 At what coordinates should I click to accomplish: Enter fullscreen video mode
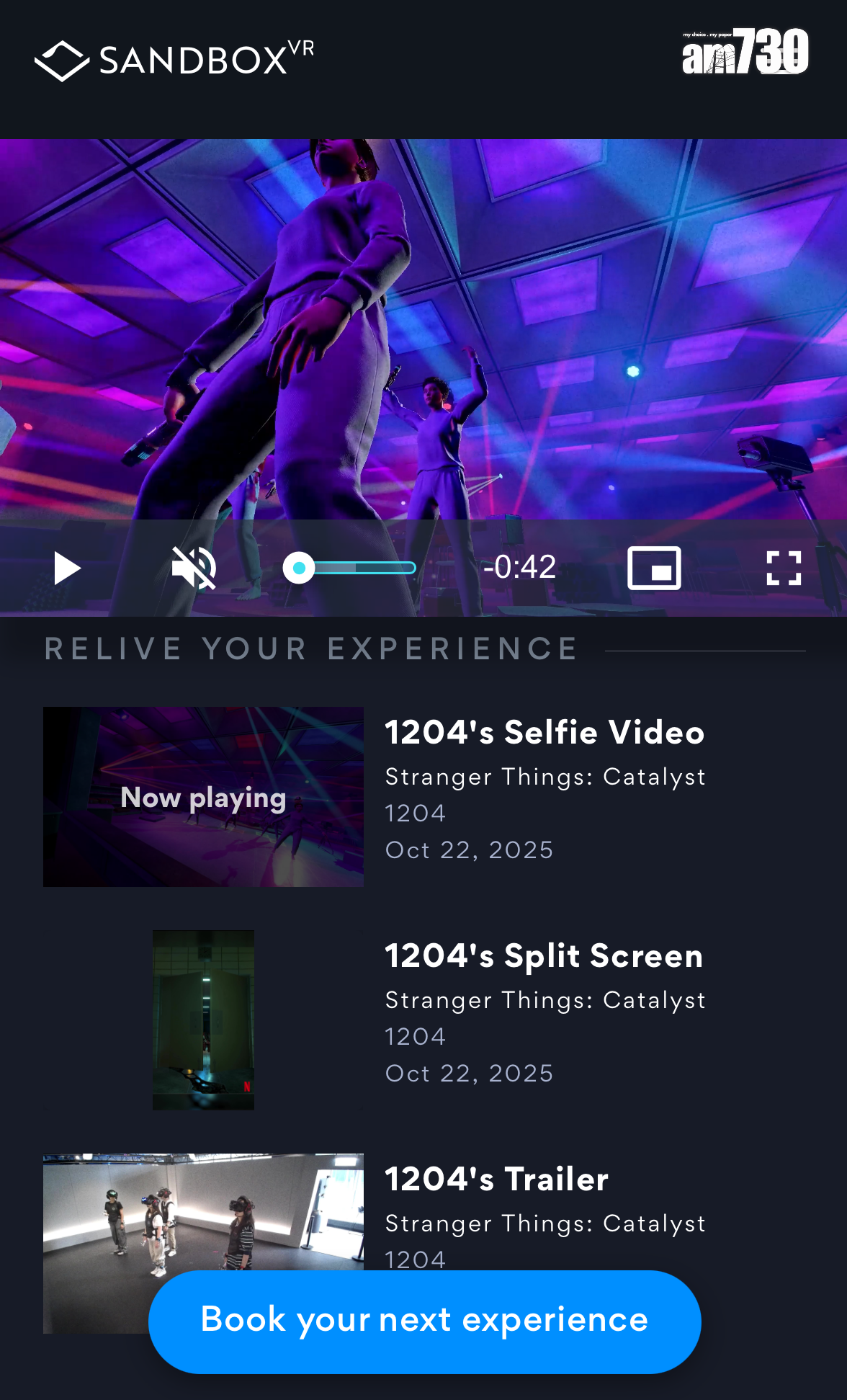tap(784, 569)
